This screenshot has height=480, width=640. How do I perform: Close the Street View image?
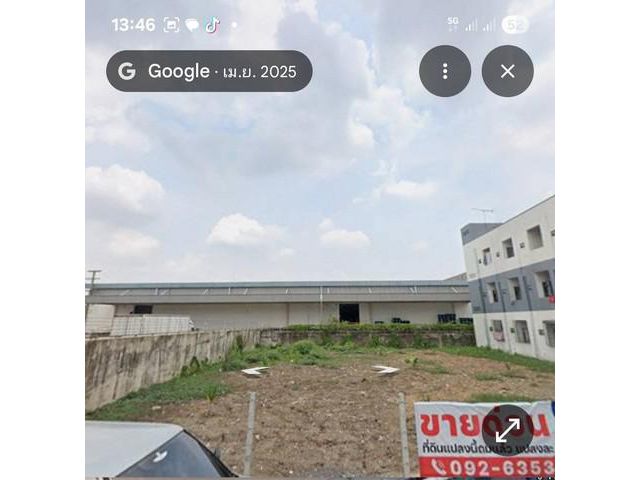click(x=508, y=71)
